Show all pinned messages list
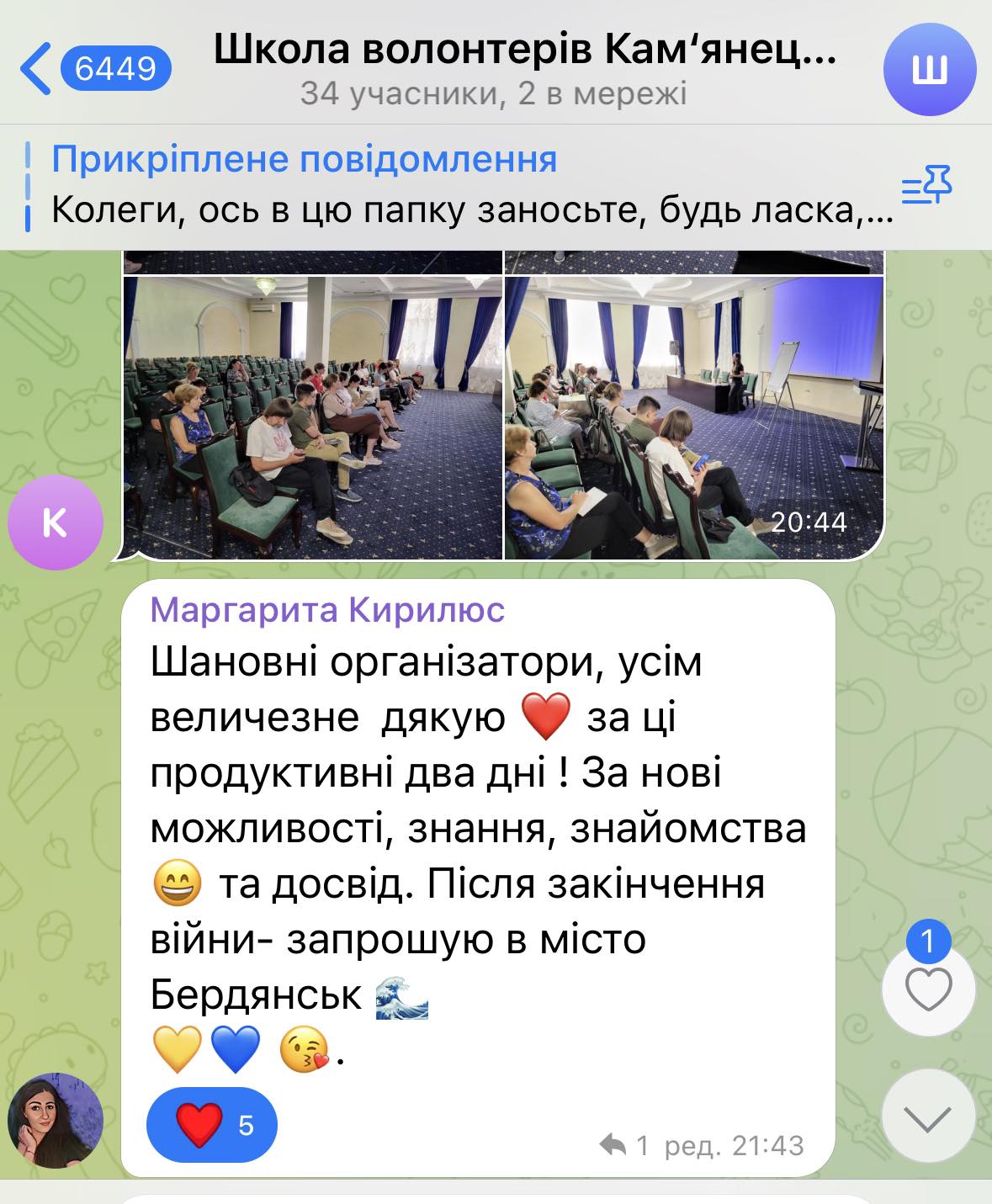 (x=926, y=186)
